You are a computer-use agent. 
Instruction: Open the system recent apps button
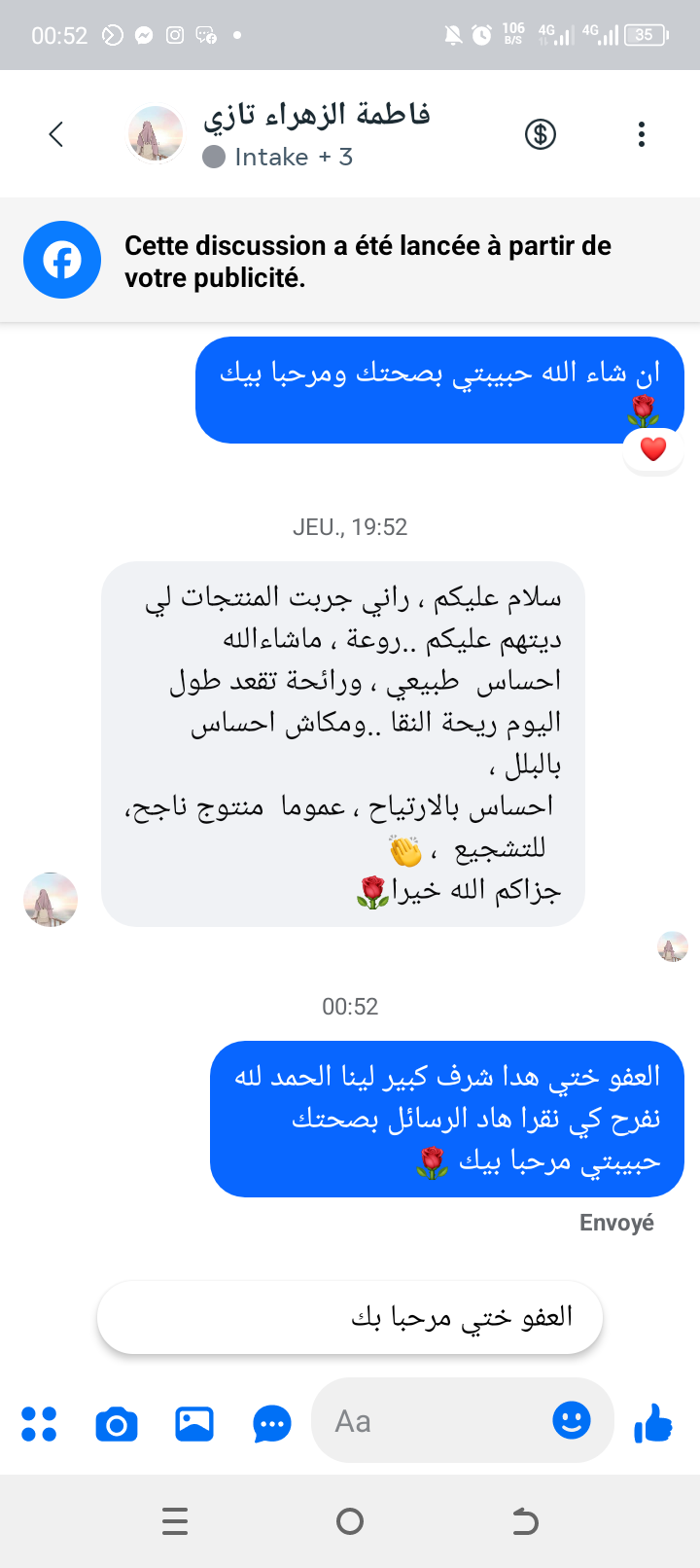pos(175,1521)
